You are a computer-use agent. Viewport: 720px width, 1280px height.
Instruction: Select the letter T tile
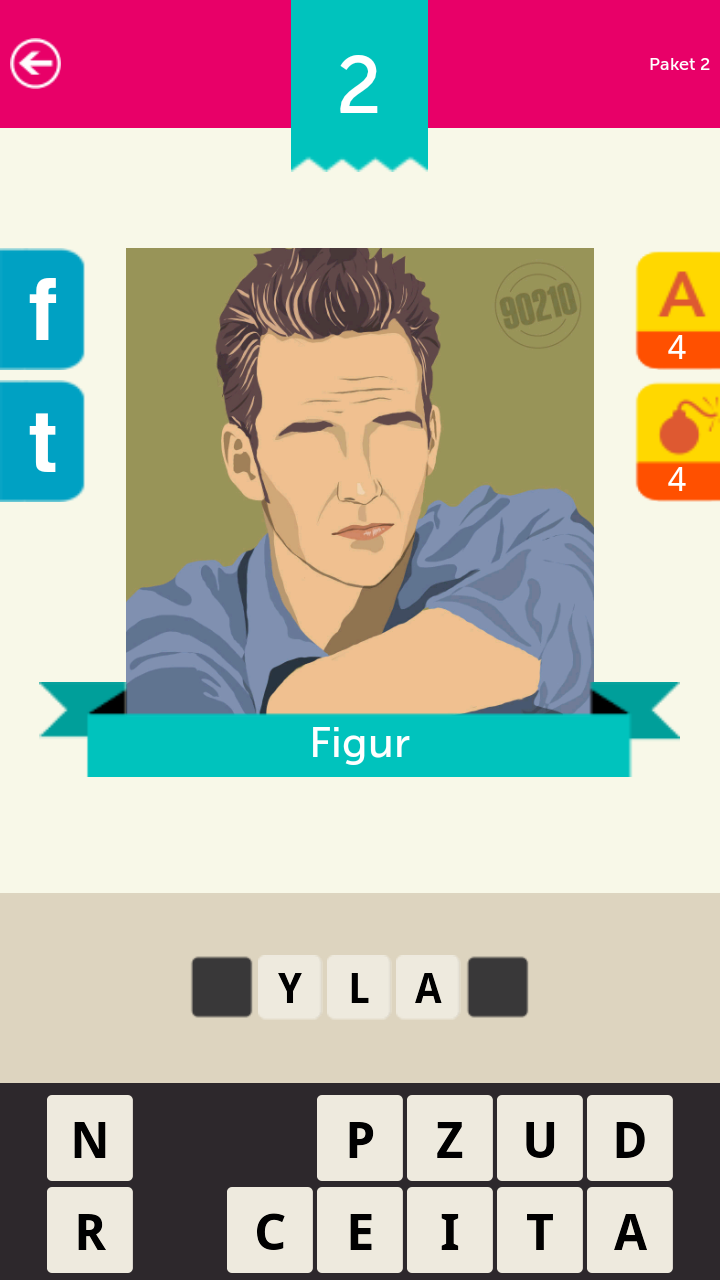point(540,1230)
